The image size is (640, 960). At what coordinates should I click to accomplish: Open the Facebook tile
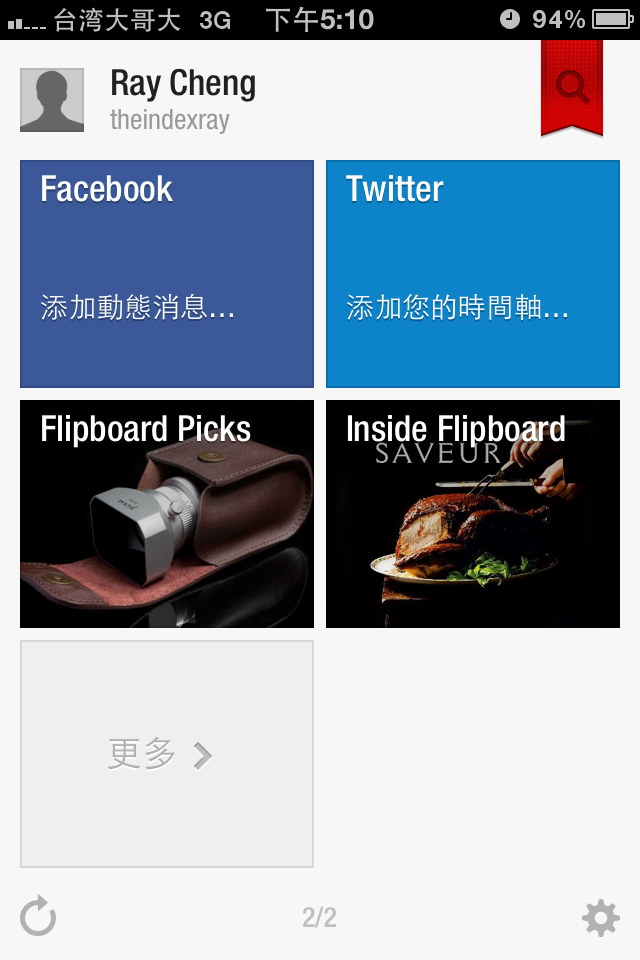pyautogui.click(x=167, y=274)
